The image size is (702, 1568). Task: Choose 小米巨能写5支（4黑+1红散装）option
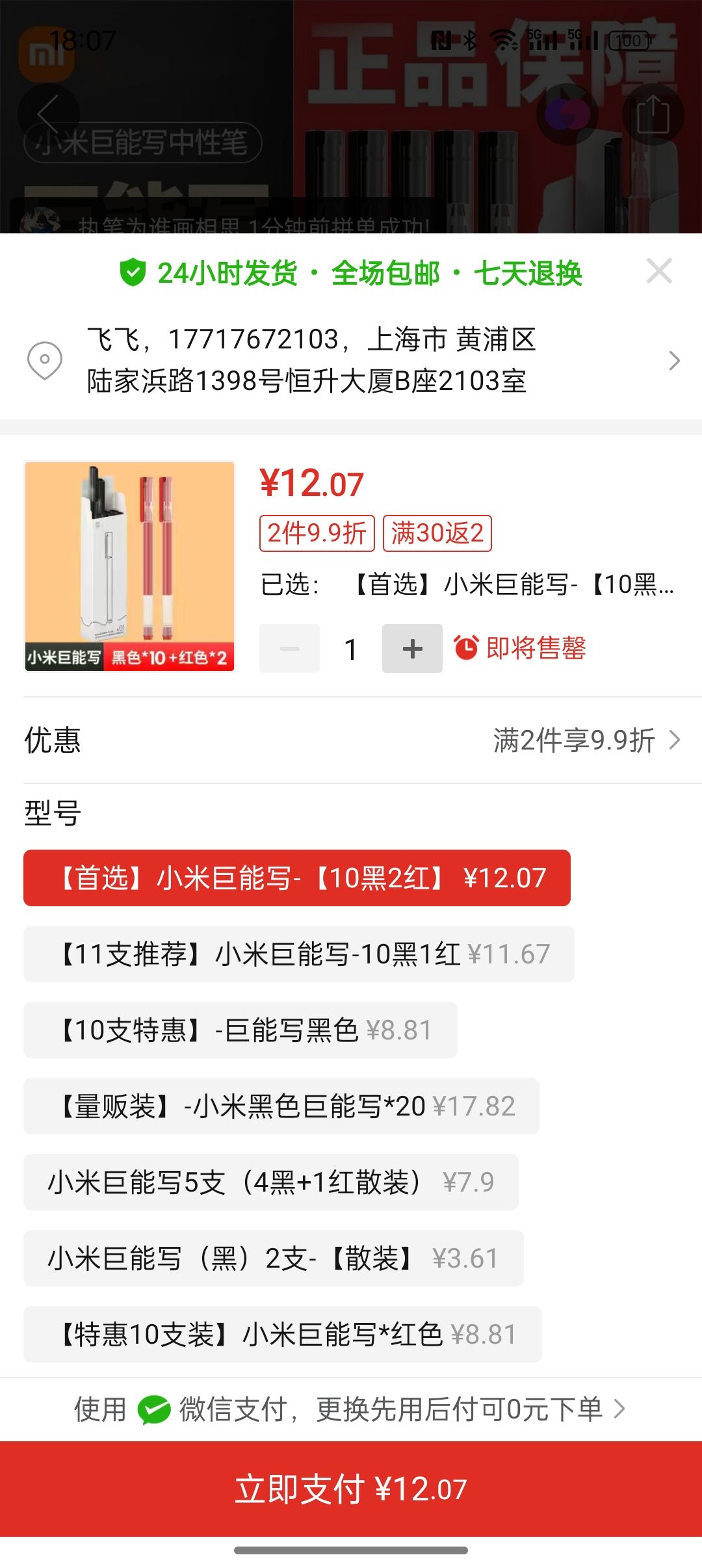(271, 1182)
